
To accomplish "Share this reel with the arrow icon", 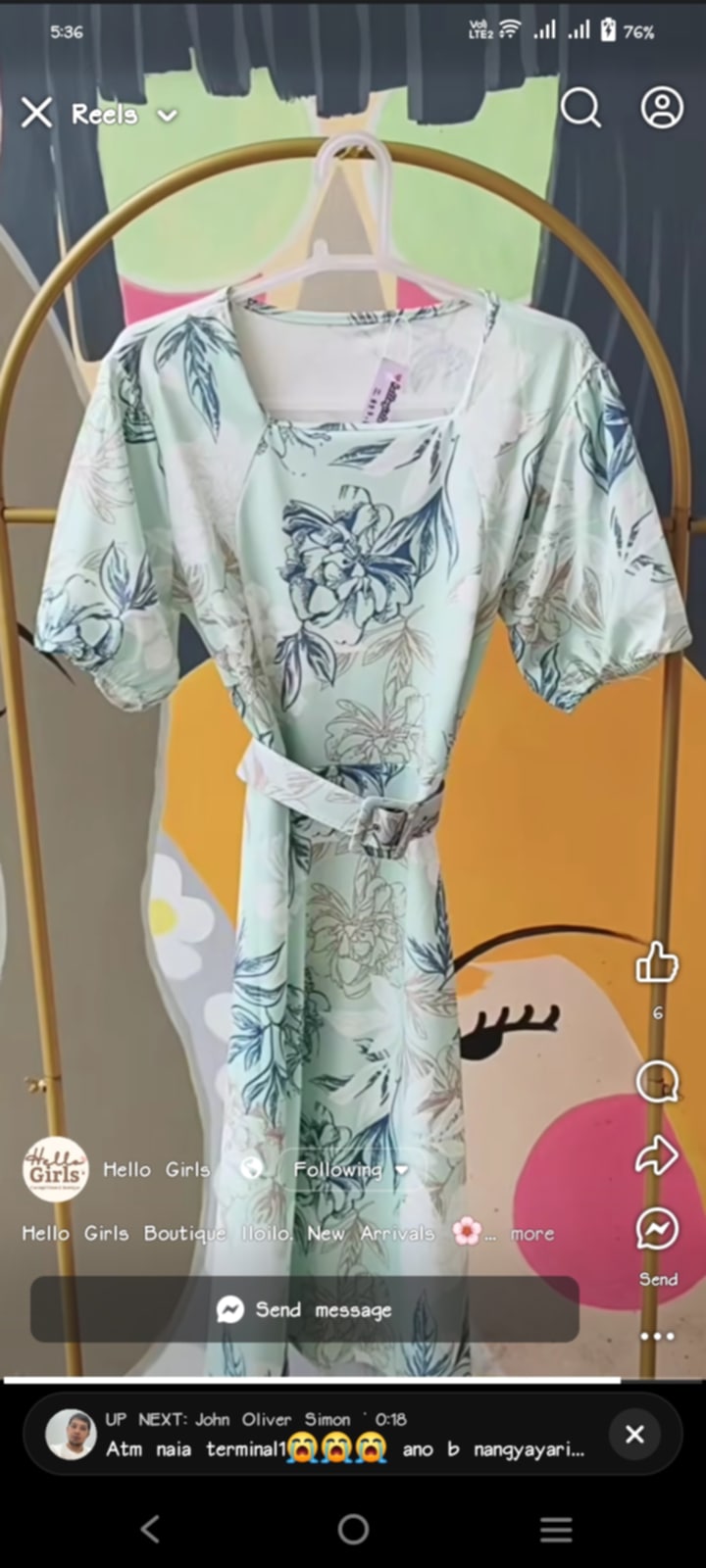I will [657, 1155].
